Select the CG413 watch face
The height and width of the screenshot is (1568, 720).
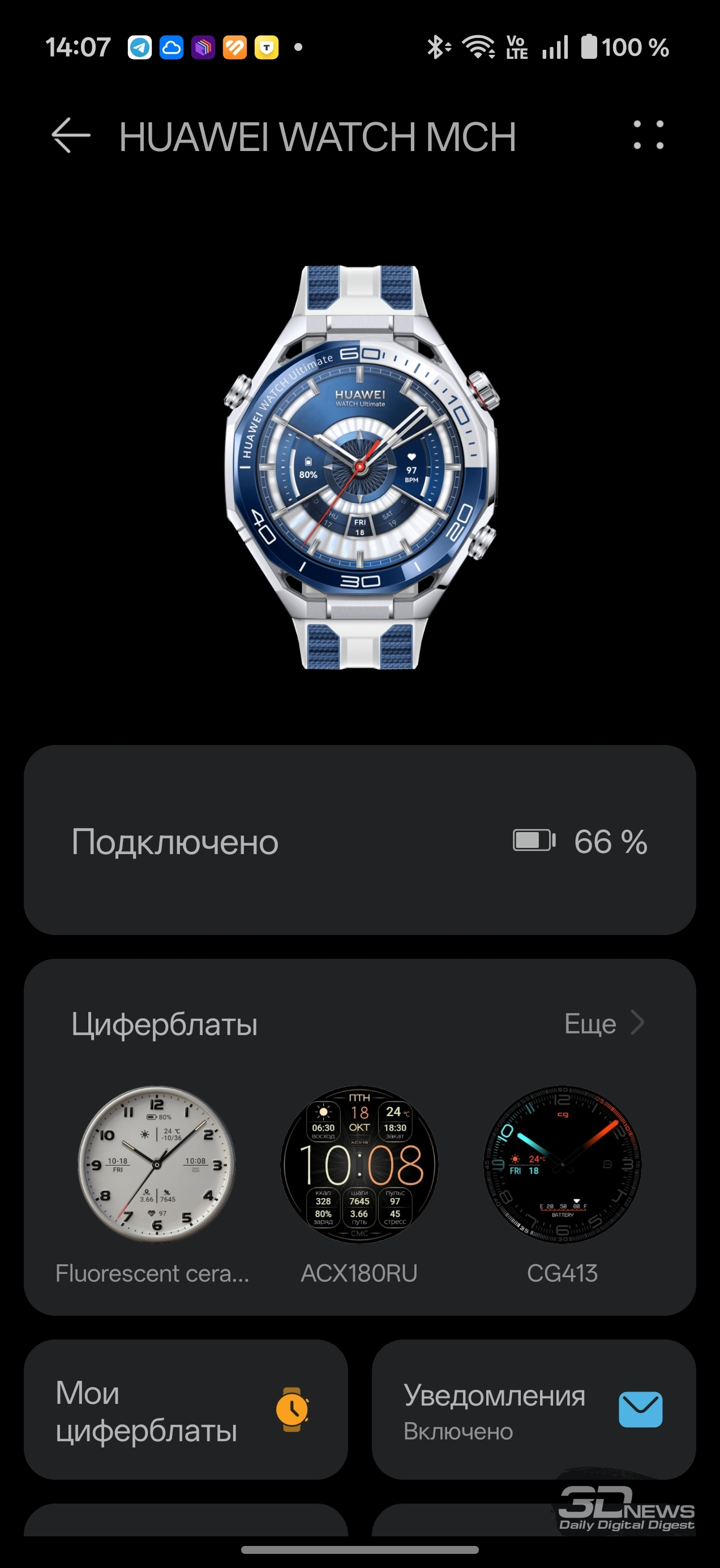[562, 1164]
